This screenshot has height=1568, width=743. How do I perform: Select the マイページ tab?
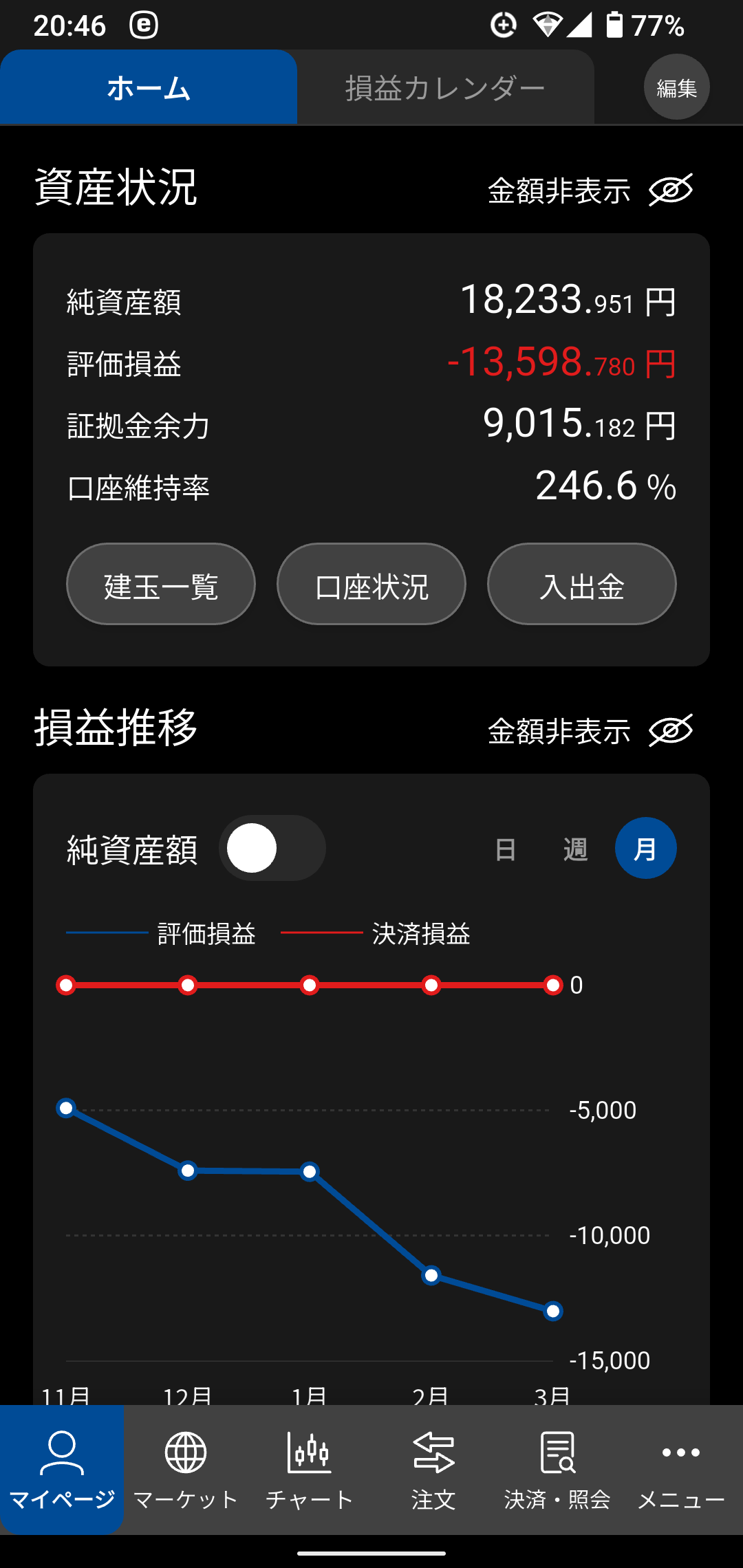click(x=62, y=1470)
